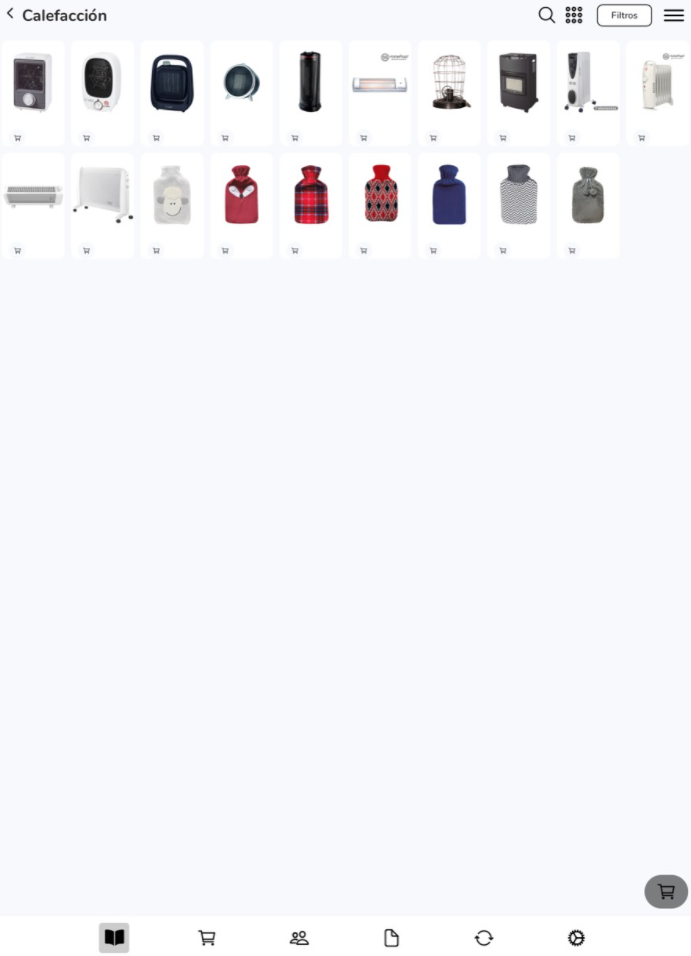View the cage-style lantern heater
Screen dimensions: 691x956
coord(449,83)
